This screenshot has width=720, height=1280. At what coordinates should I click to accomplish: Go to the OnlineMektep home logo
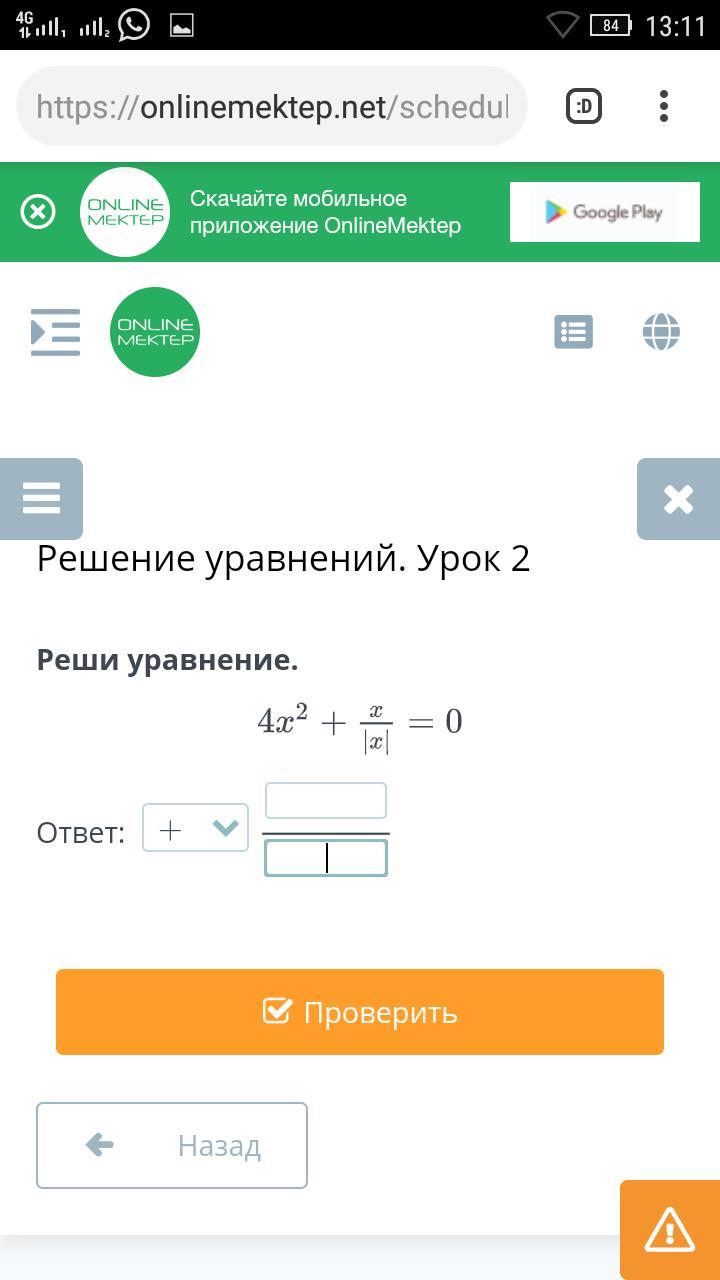(x=155, y=332)
